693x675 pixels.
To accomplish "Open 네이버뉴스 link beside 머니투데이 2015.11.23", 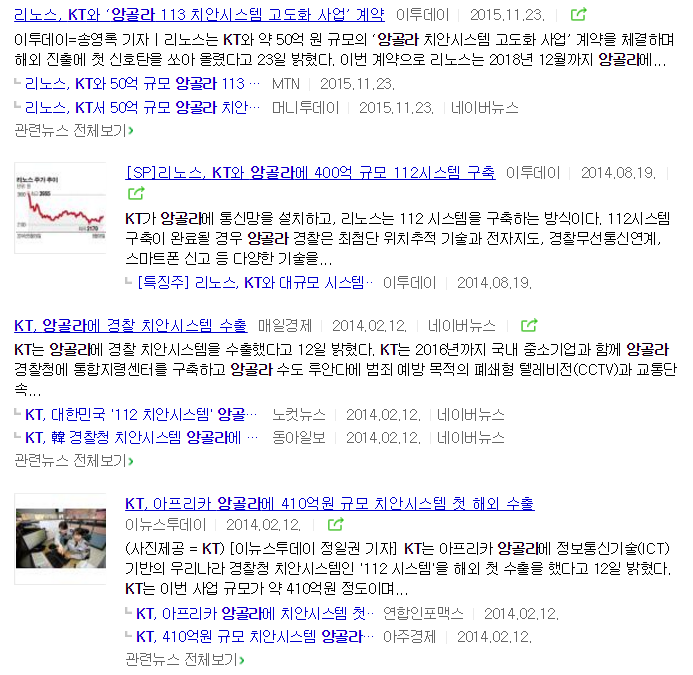I will tap(485, 107).
